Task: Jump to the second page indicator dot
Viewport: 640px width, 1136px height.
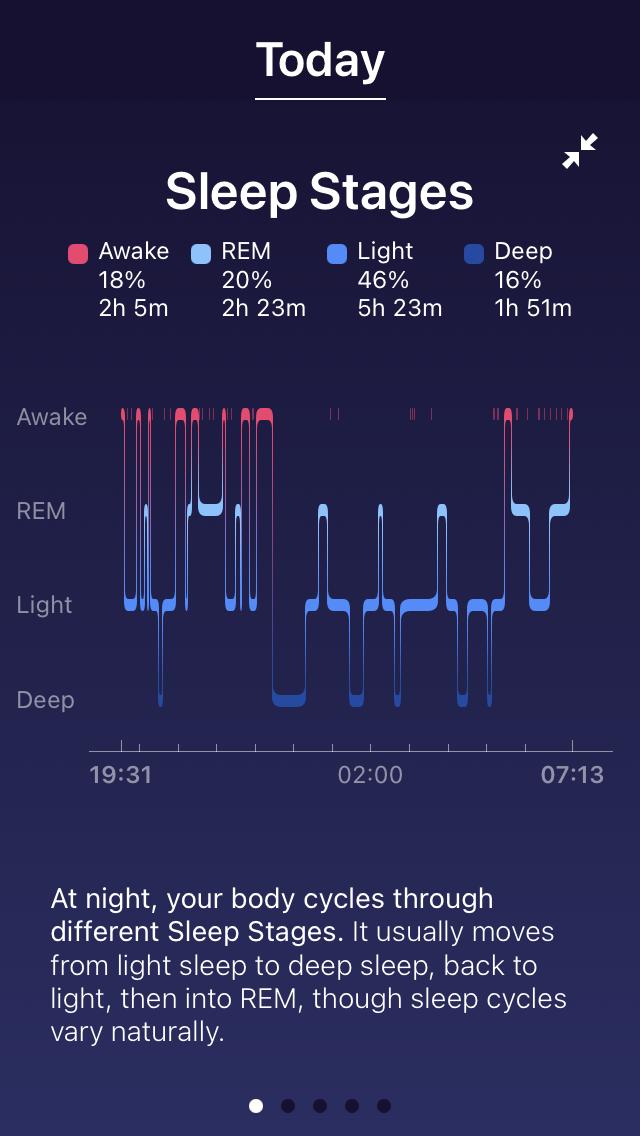Action: [288, 1106]
